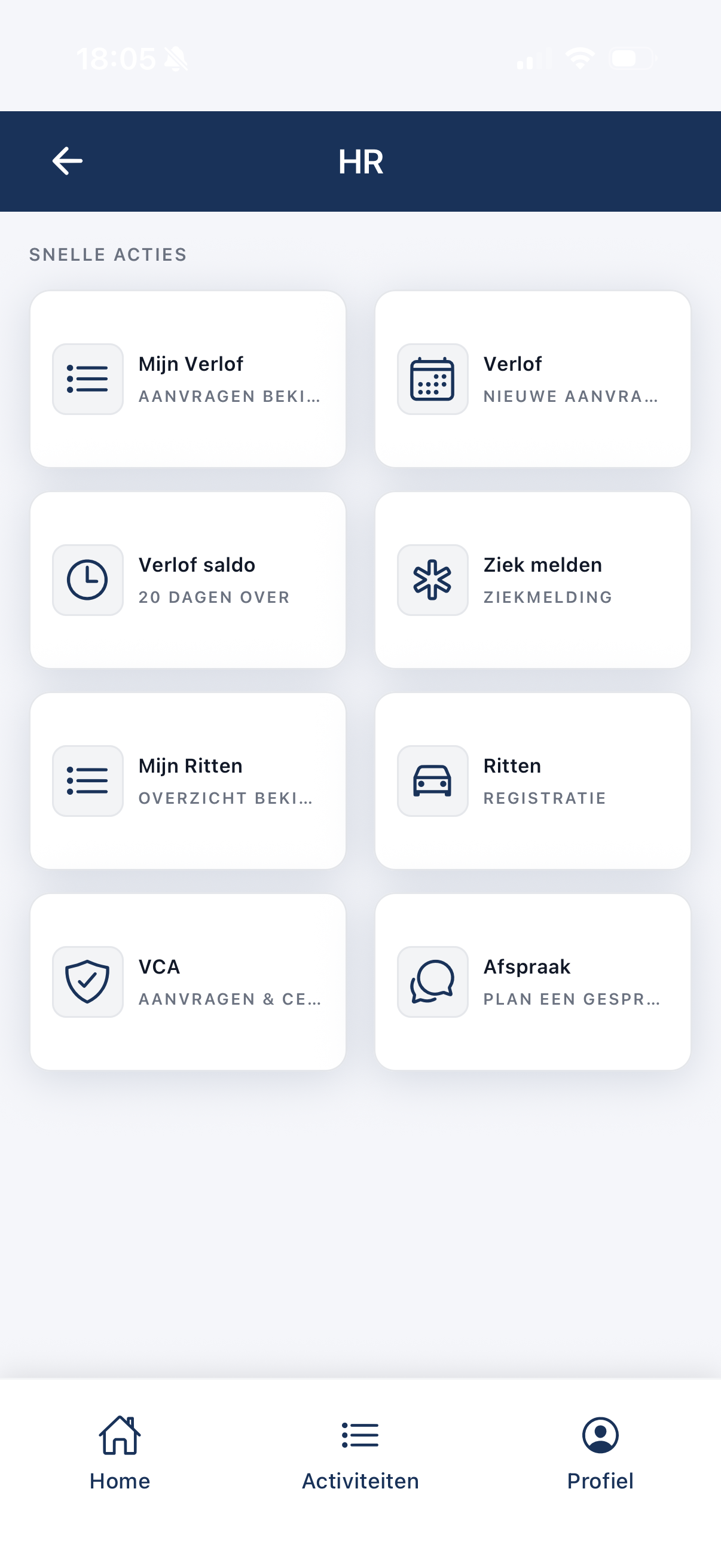View Mijn Ritten overview
This screenshot has width=721, height=1568.
[x=187, y=780]
